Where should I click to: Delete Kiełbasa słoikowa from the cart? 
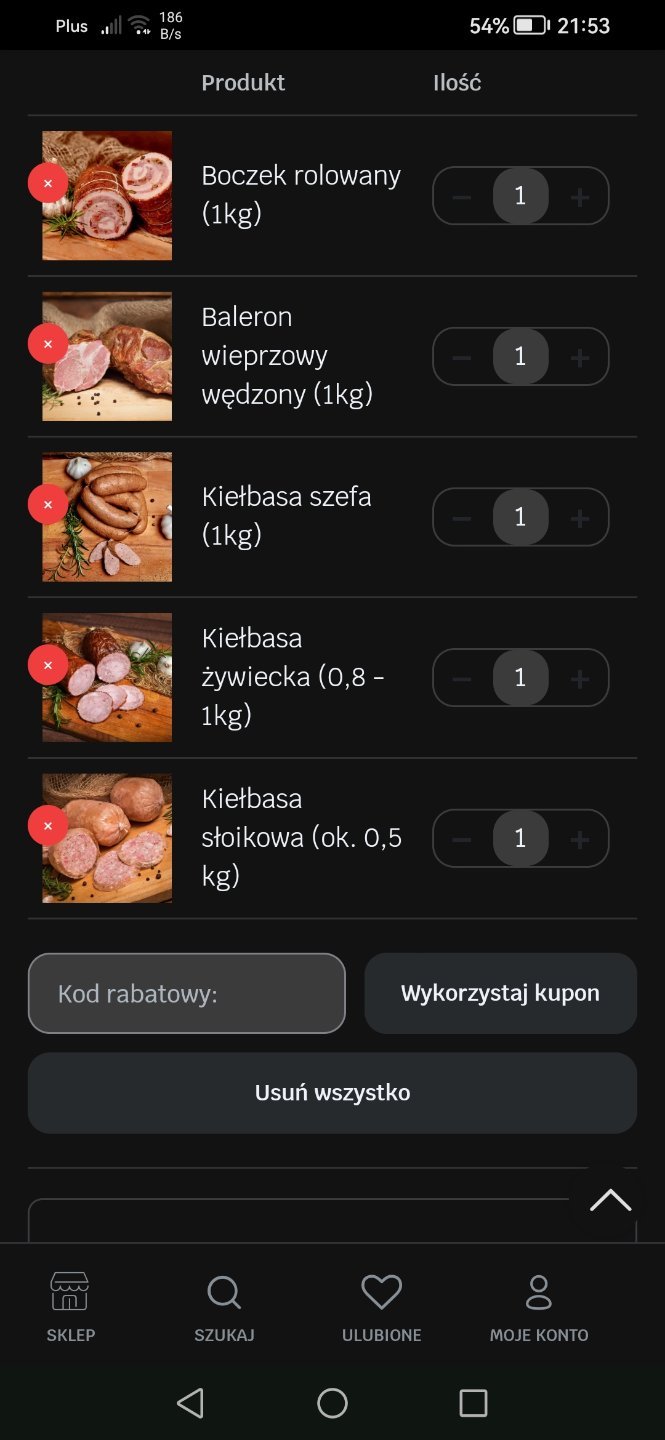[x=48, y=825]
